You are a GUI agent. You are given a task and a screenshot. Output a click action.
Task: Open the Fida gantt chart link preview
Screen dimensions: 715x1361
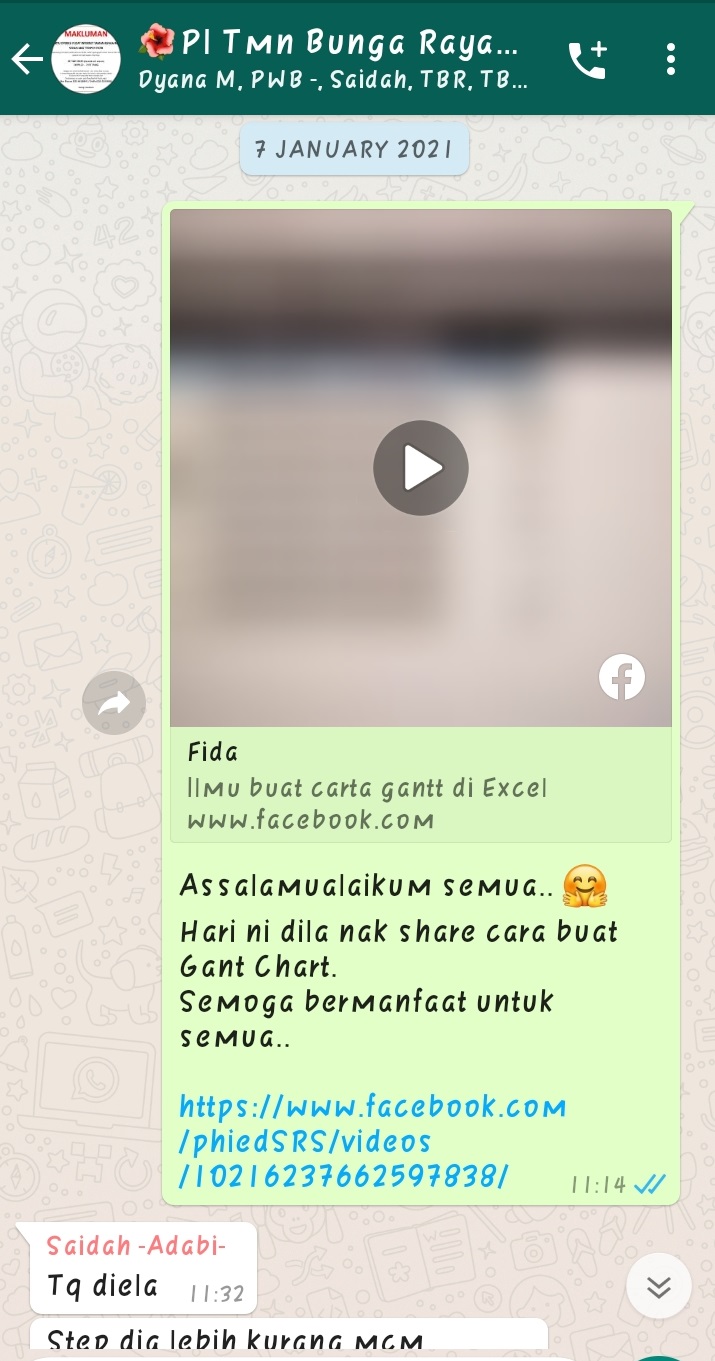tap(420, 786)
